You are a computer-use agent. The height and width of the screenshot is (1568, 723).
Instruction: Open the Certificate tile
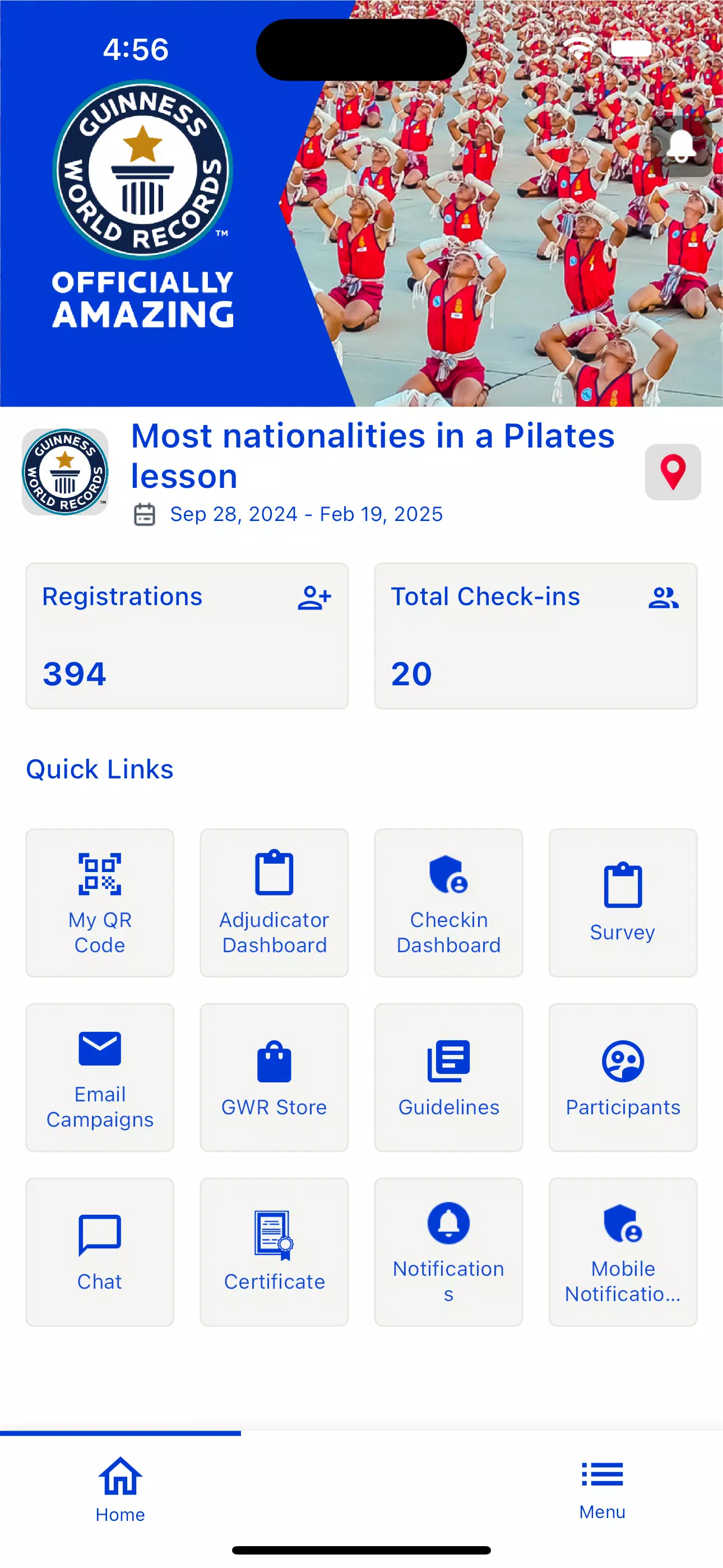pos(274,1252)
